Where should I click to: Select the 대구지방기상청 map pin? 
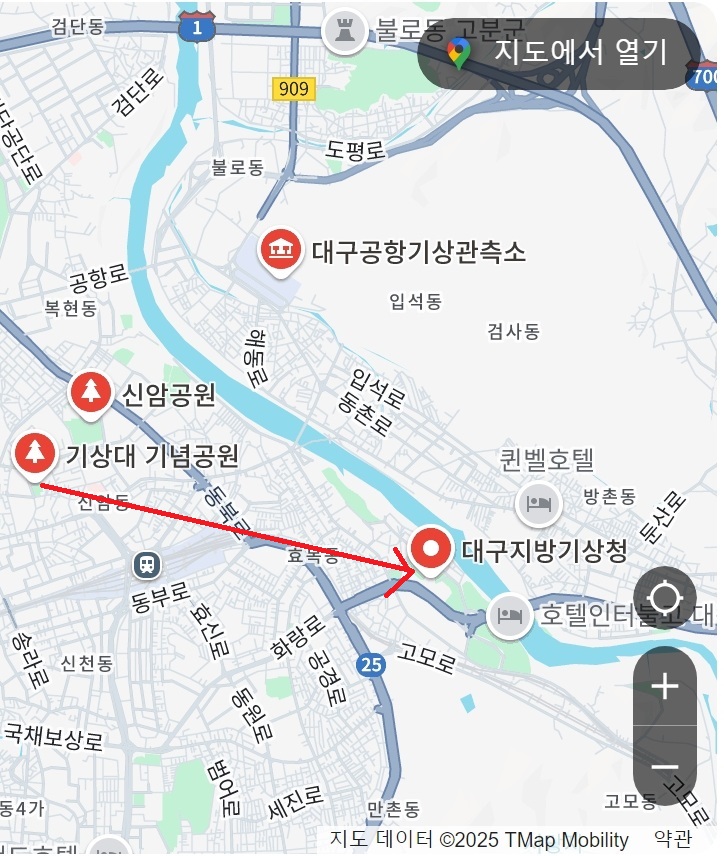click(x=432, y=550)
